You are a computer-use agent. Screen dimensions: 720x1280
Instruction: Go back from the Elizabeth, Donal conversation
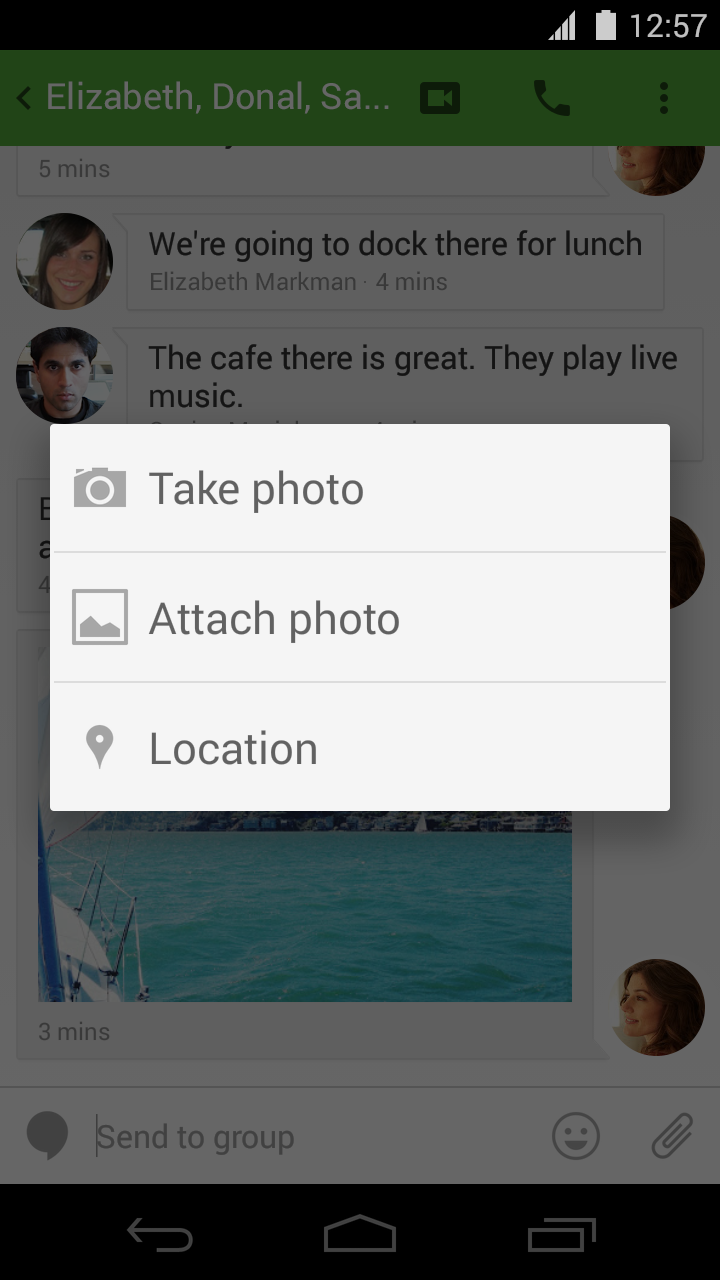pos(24,98)
